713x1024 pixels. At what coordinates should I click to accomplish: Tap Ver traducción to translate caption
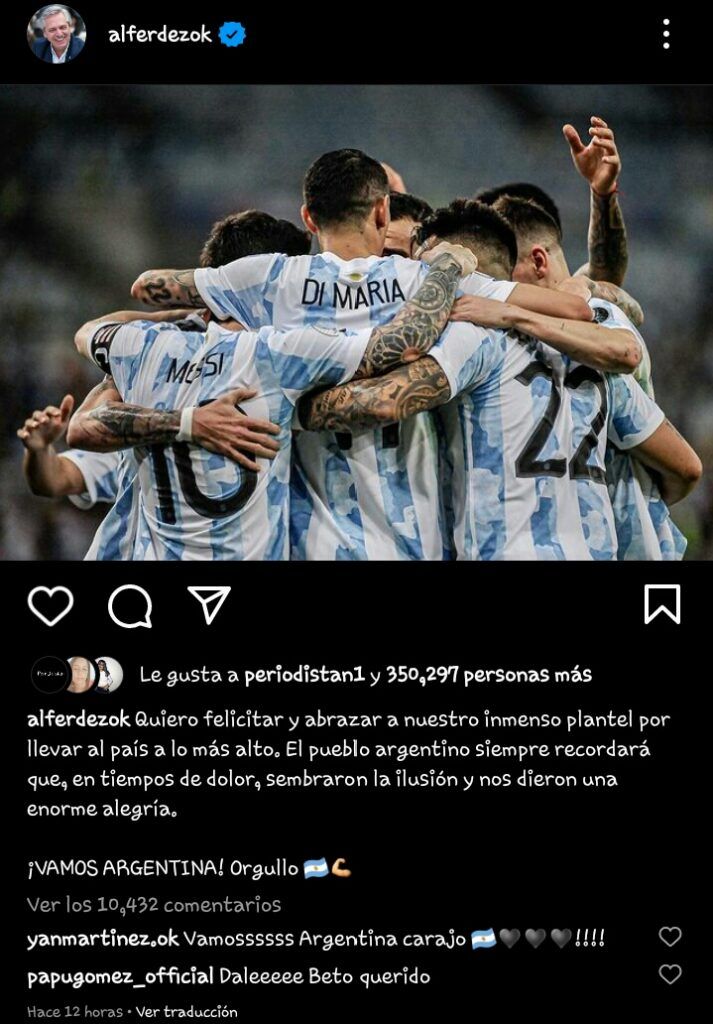[x=187, y=1012]
